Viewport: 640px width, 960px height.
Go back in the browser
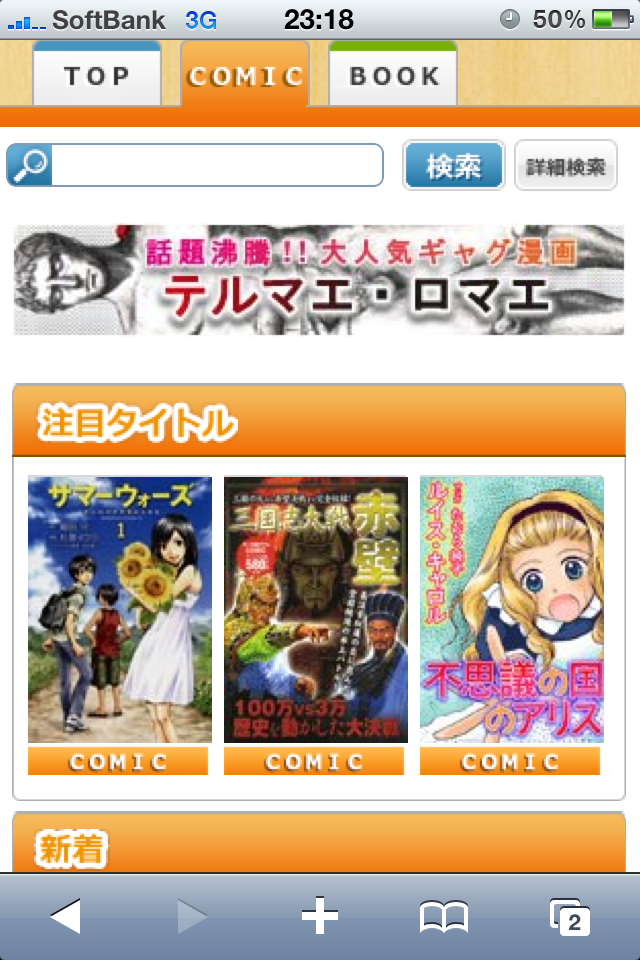(x=65, y=915)
